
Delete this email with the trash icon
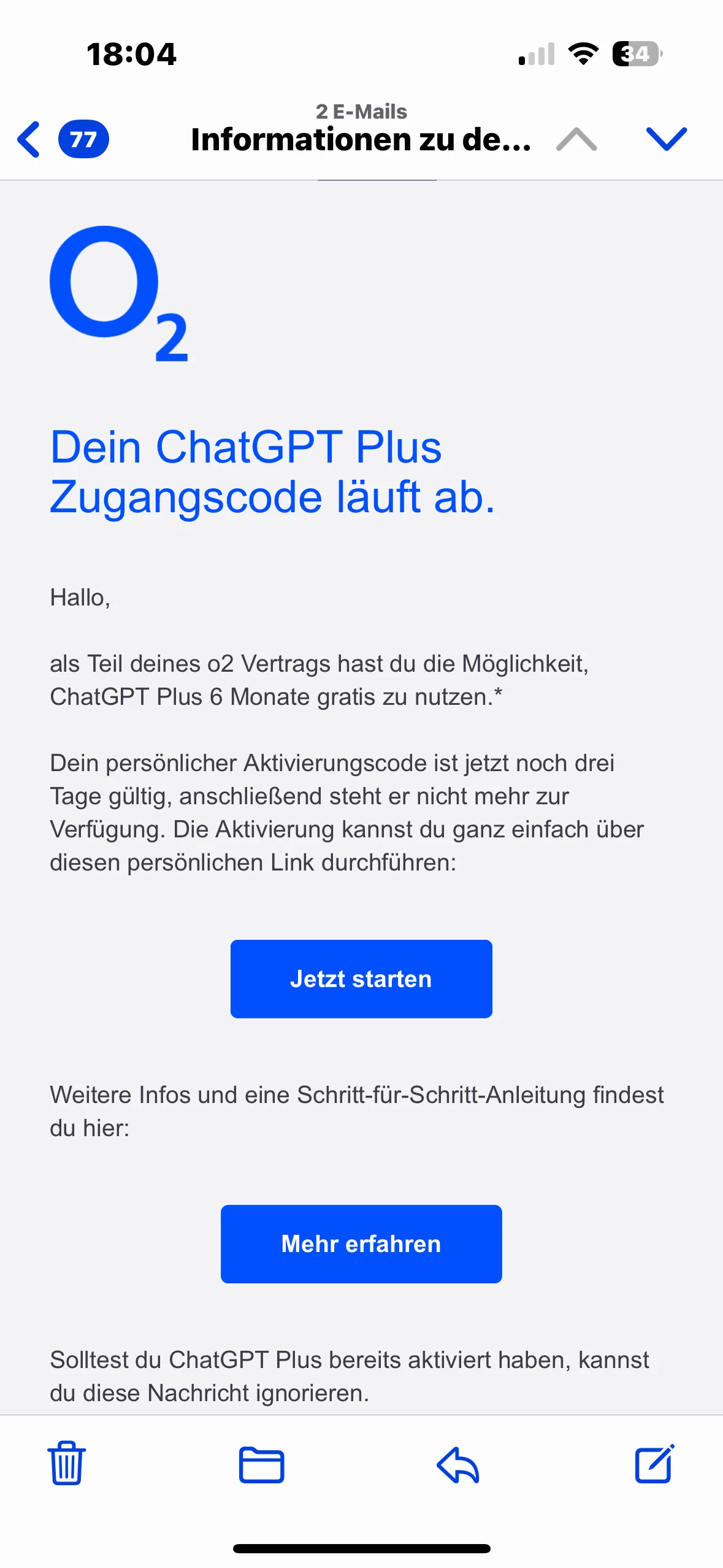[67, 1464]
